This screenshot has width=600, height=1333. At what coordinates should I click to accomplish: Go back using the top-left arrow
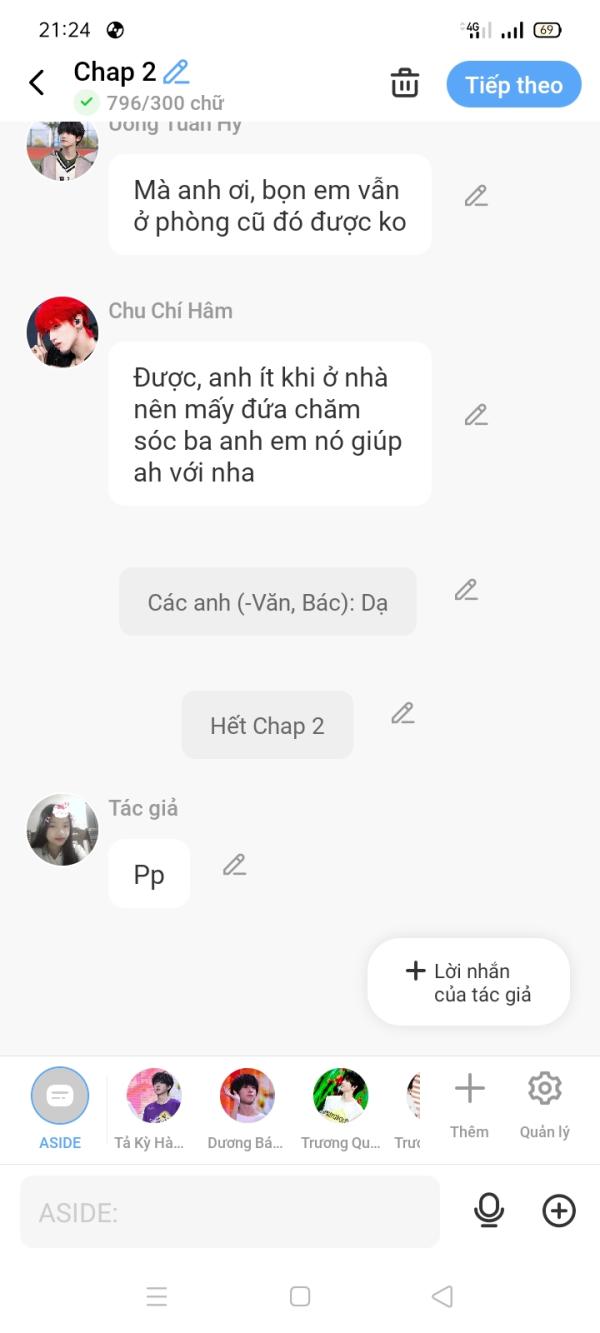tap(37, 82)
